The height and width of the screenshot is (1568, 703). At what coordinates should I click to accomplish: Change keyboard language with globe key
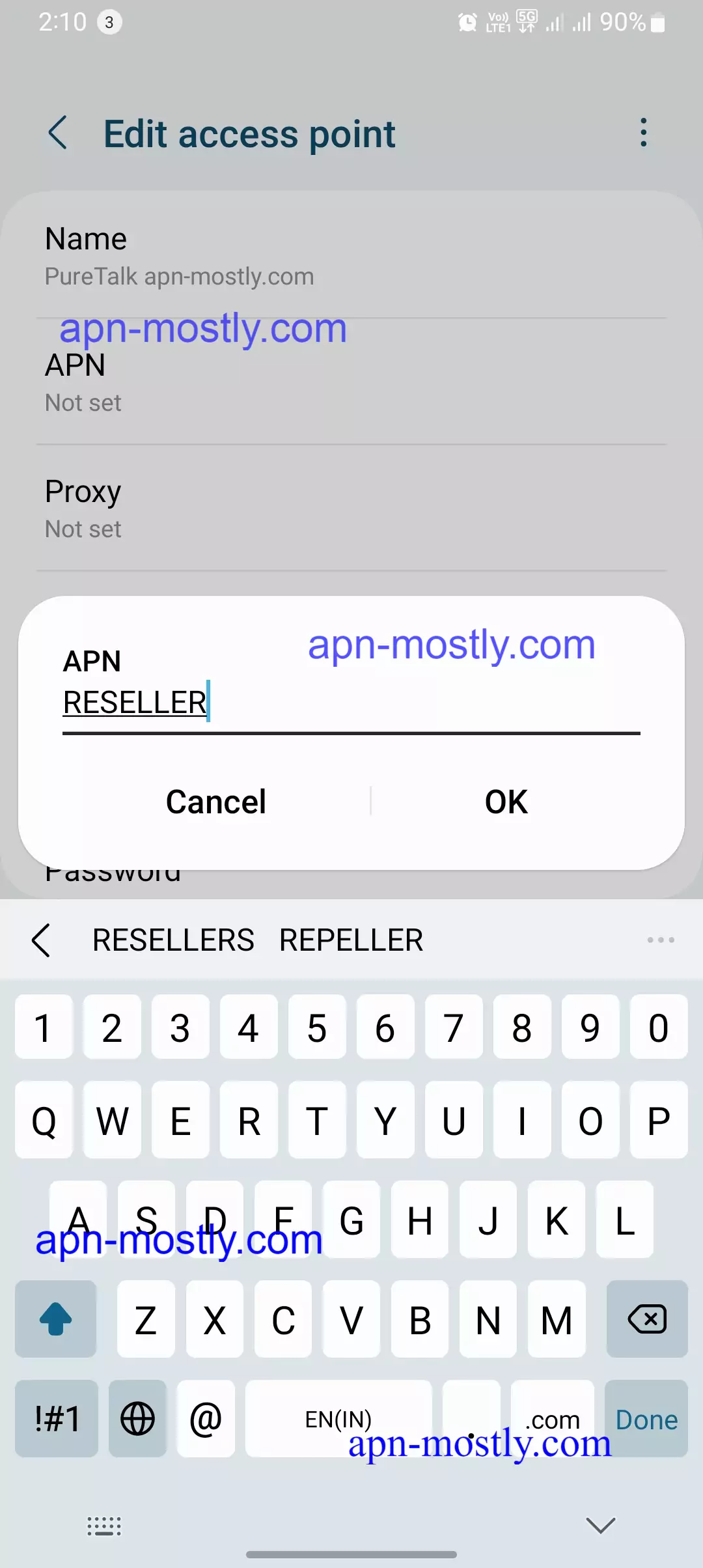coord(137,1420)
